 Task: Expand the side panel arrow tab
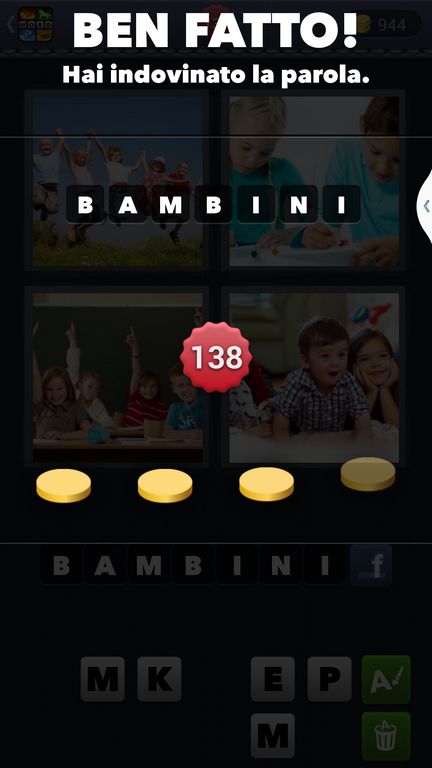coord(425,206)
